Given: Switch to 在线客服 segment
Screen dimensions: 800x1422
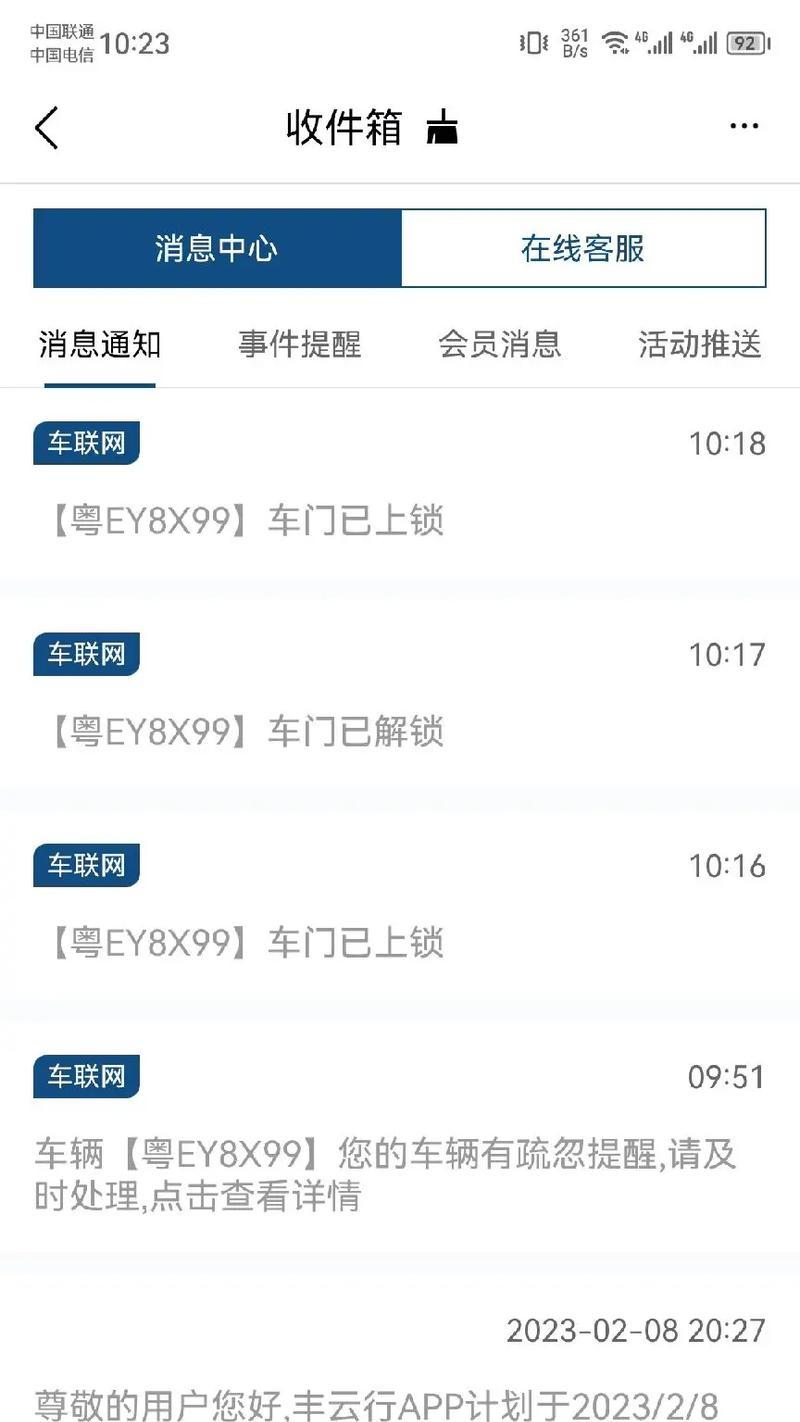Looking at the screenshot, I should click(x=583, y=248).
